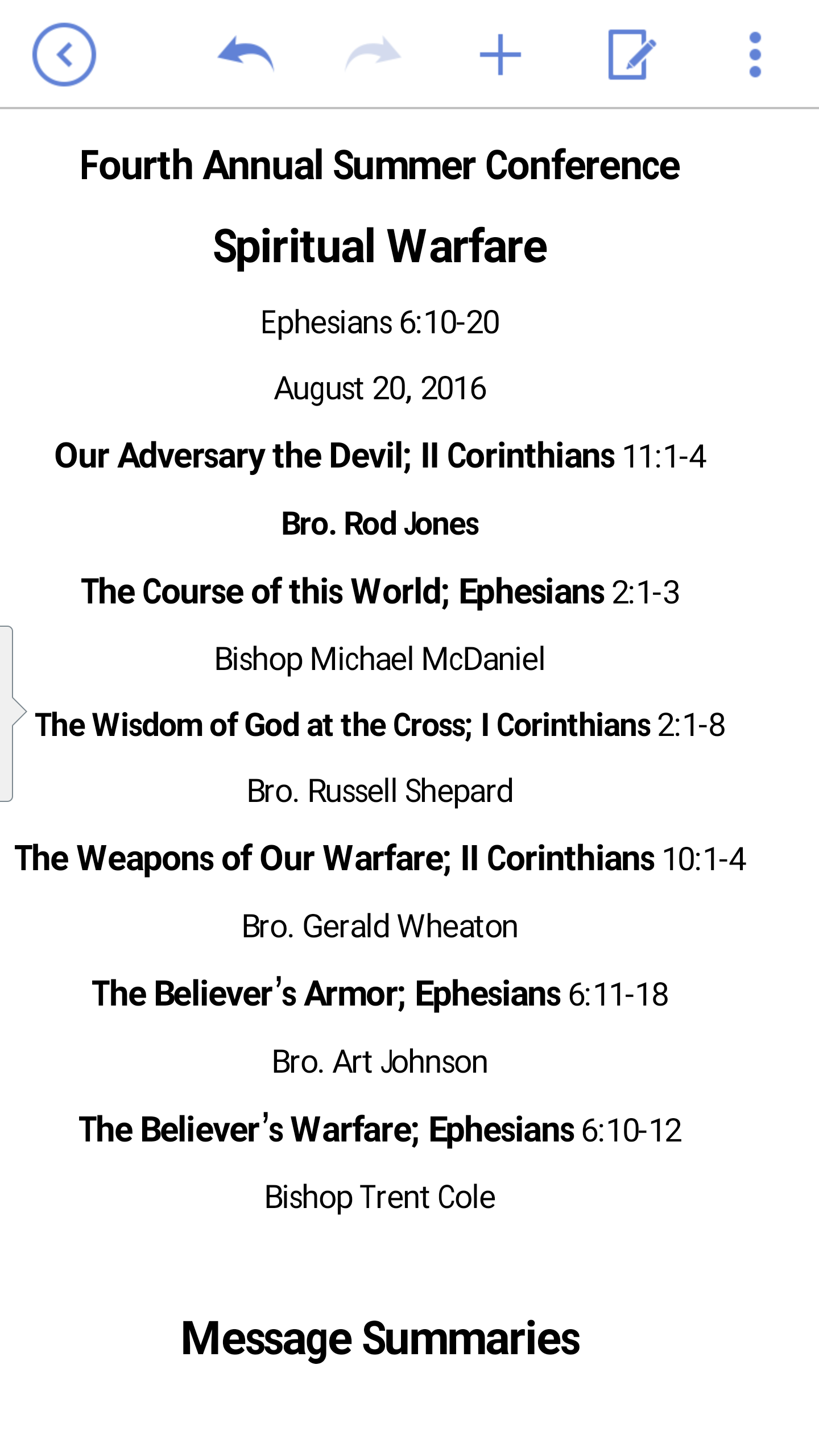
Task: Open the edit pencil tool
Action: (x=630, y=55)
